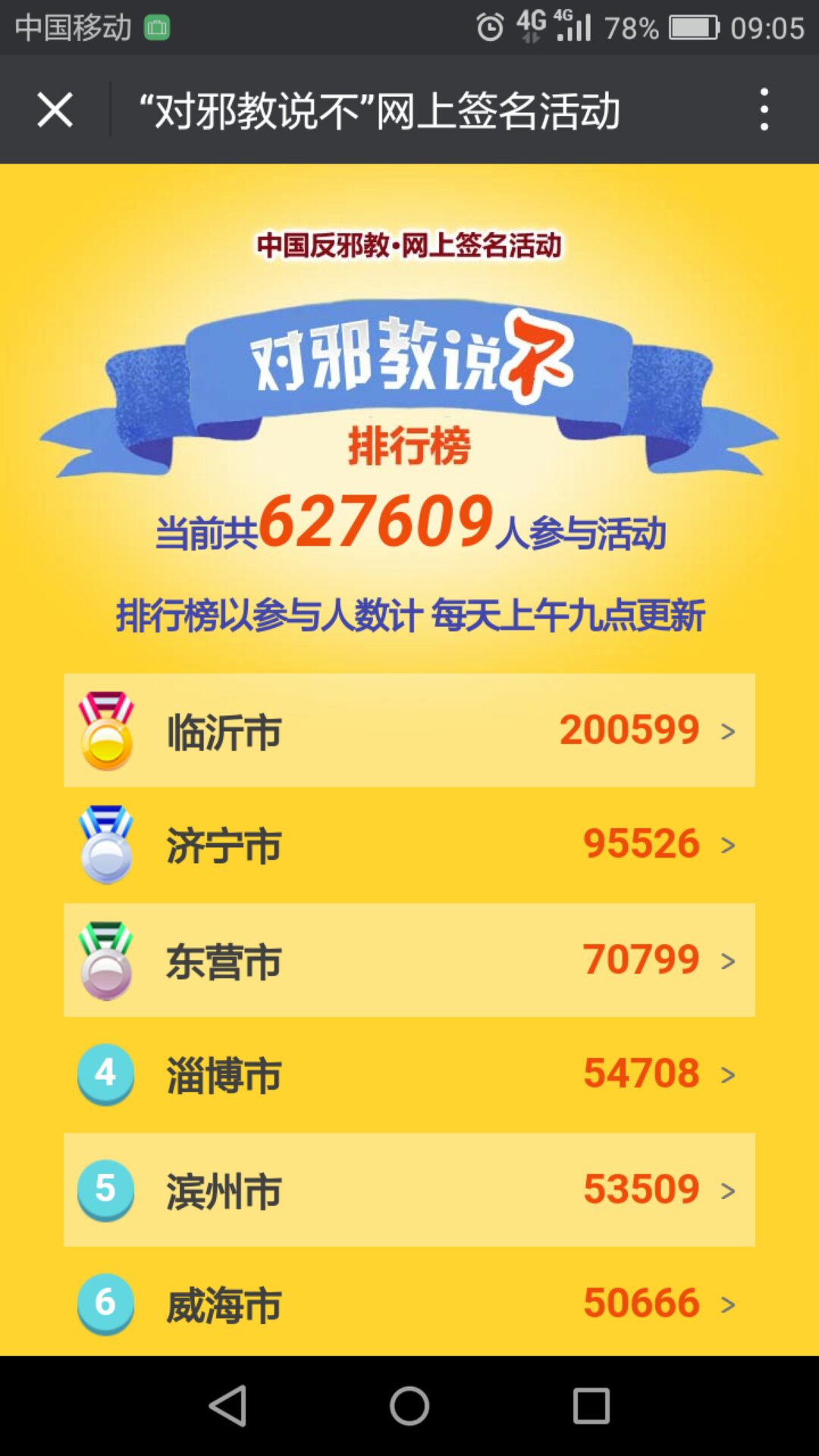Close the web page with X
The width and height of the screenshot is (819, 1456).
click(x=55, y=110)
